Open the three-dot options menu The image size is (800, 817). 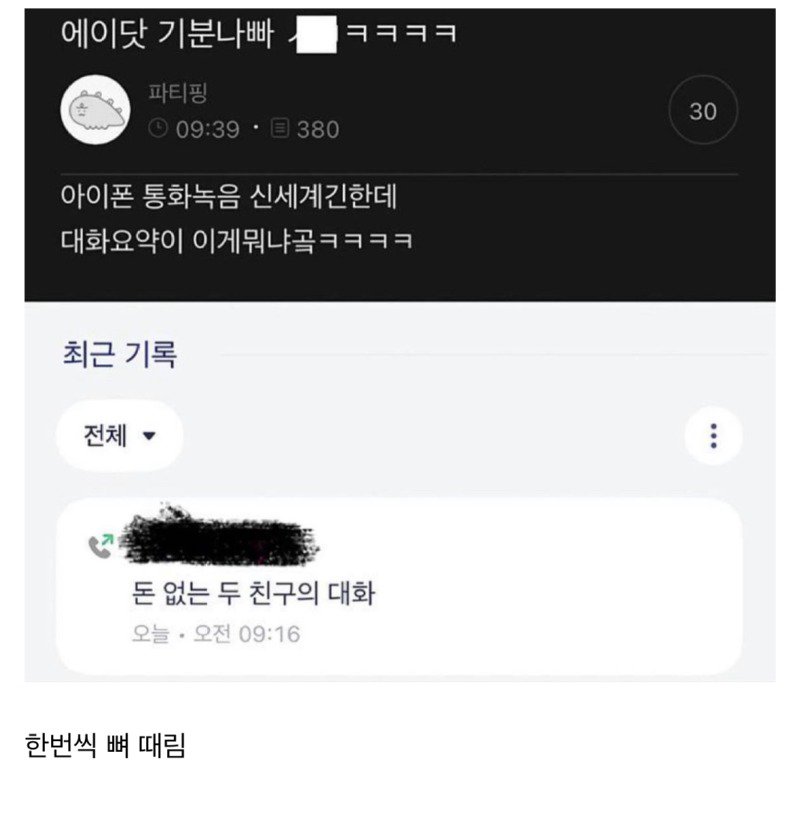(x=713, y=437)
